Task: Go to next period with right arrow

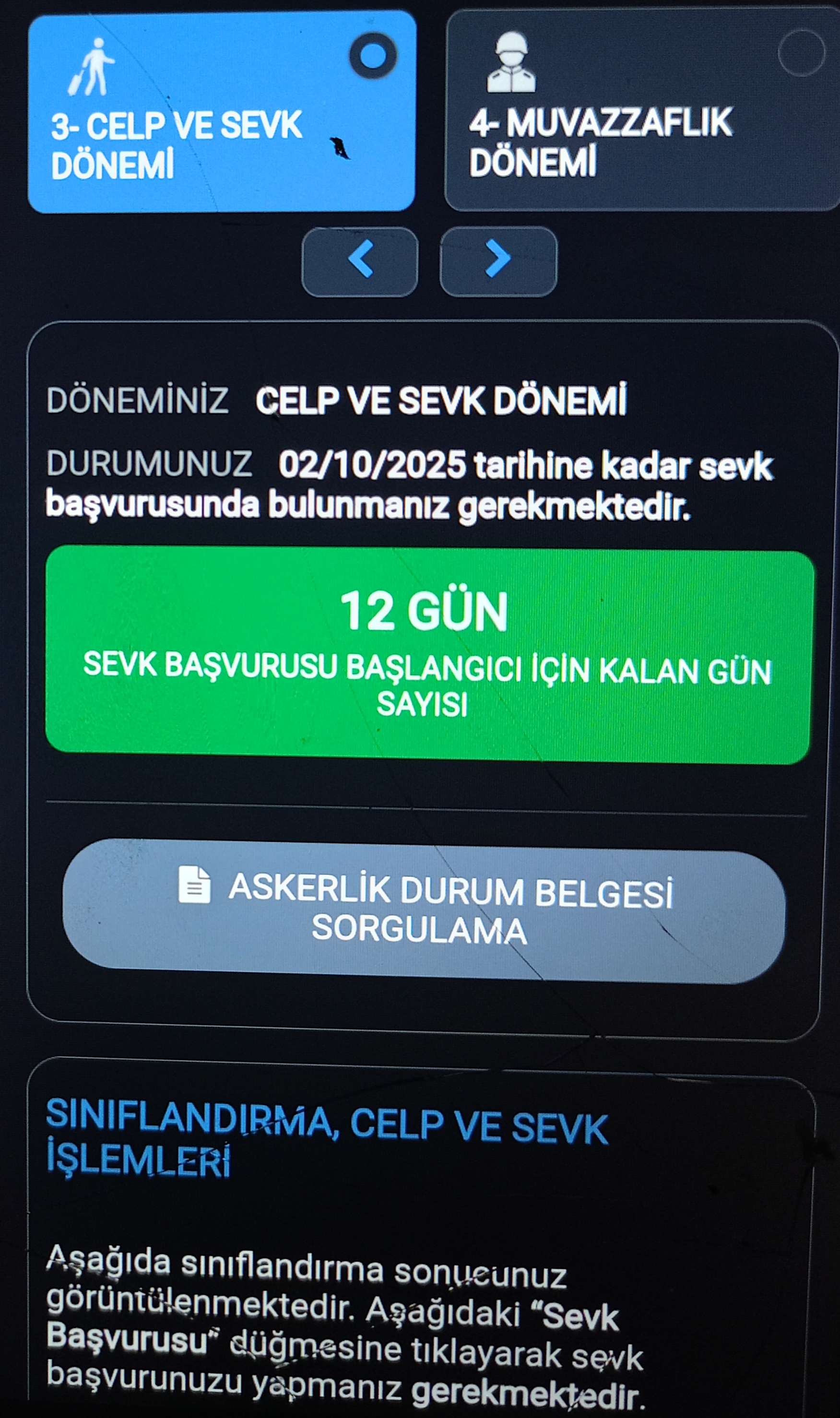Action: 498,261
